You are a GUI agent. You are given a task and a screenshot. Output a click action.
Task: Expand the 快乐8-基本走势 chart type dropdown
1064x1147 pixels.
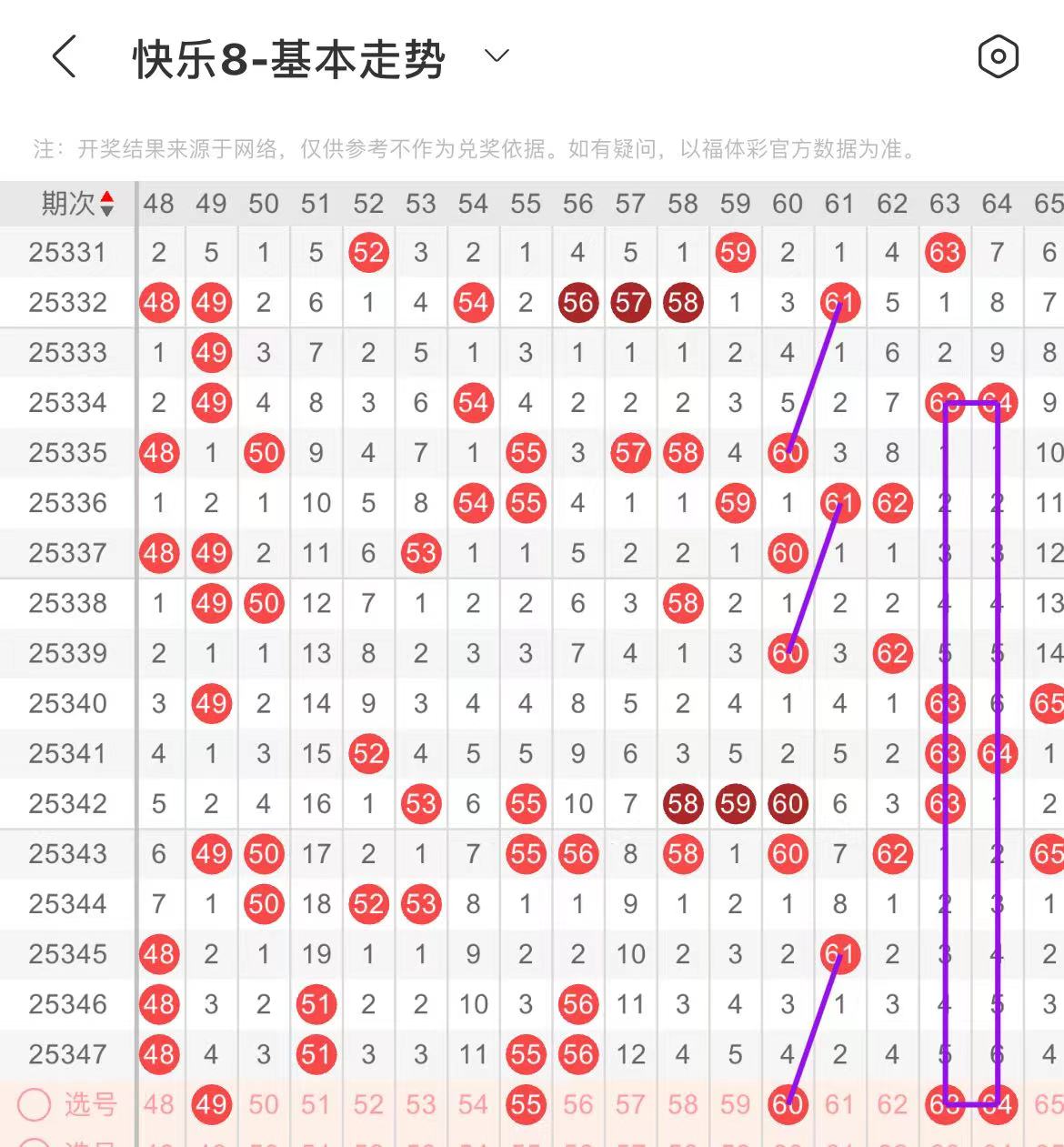497,56
